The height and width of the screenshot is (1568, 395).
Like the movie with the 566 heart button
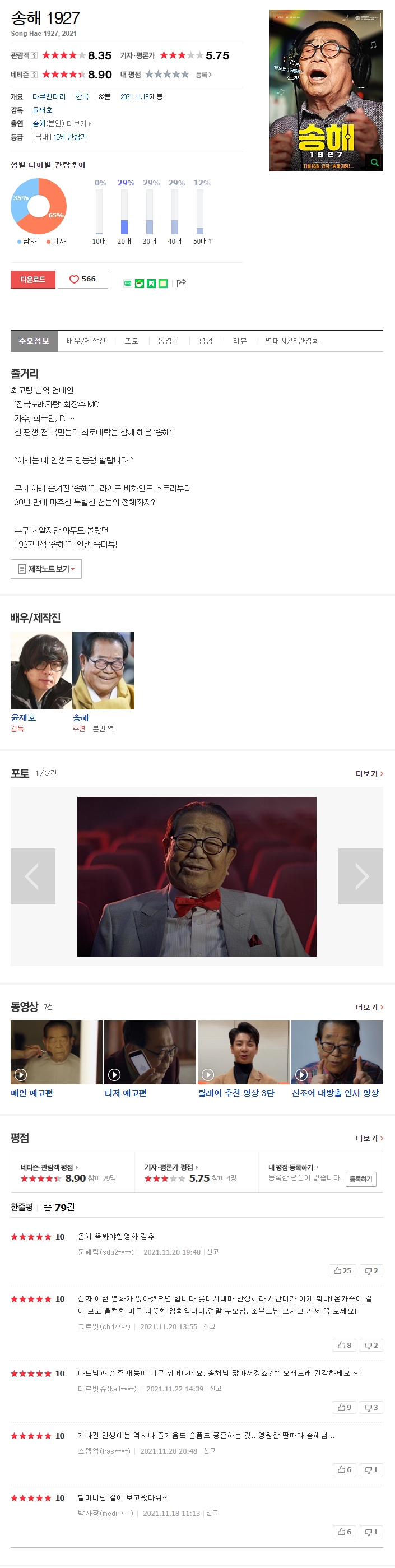click(83, 280)
